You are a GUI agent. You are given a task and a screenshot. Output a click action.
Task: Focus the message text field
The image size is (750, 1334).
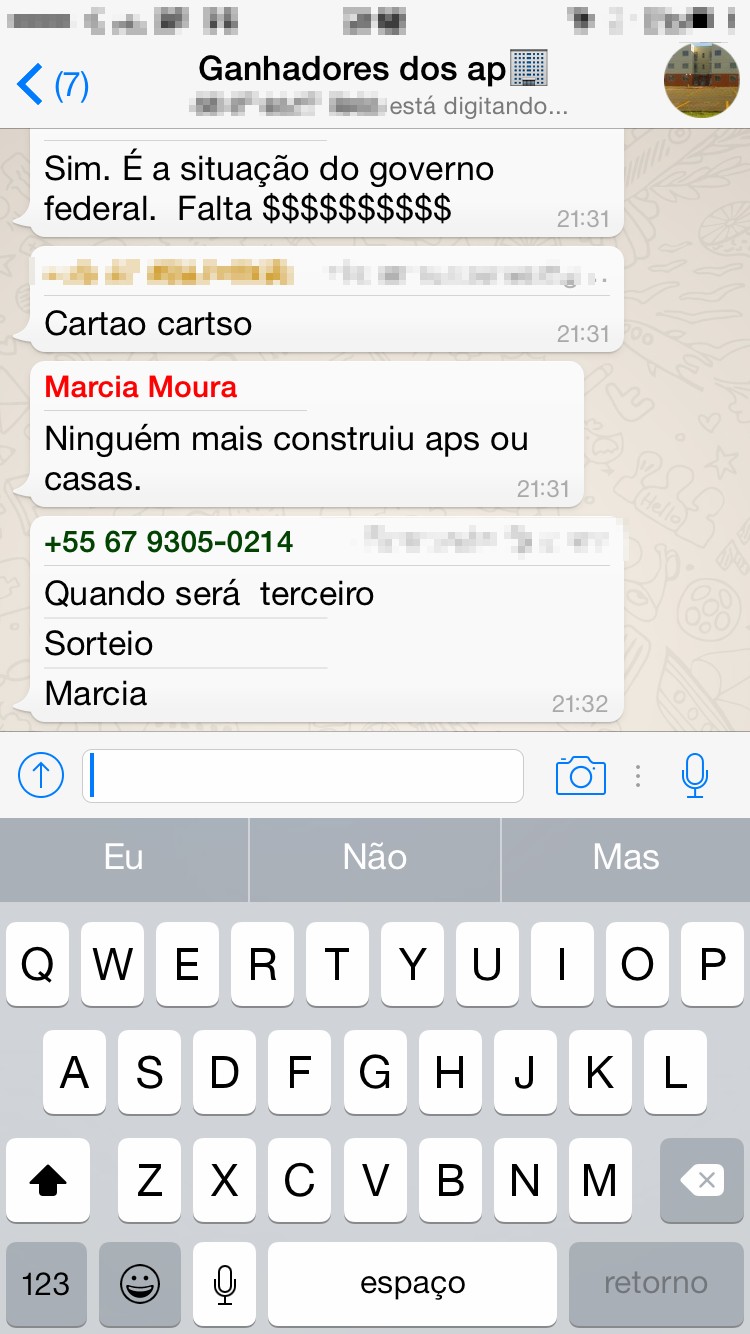(x=302, y=776)
